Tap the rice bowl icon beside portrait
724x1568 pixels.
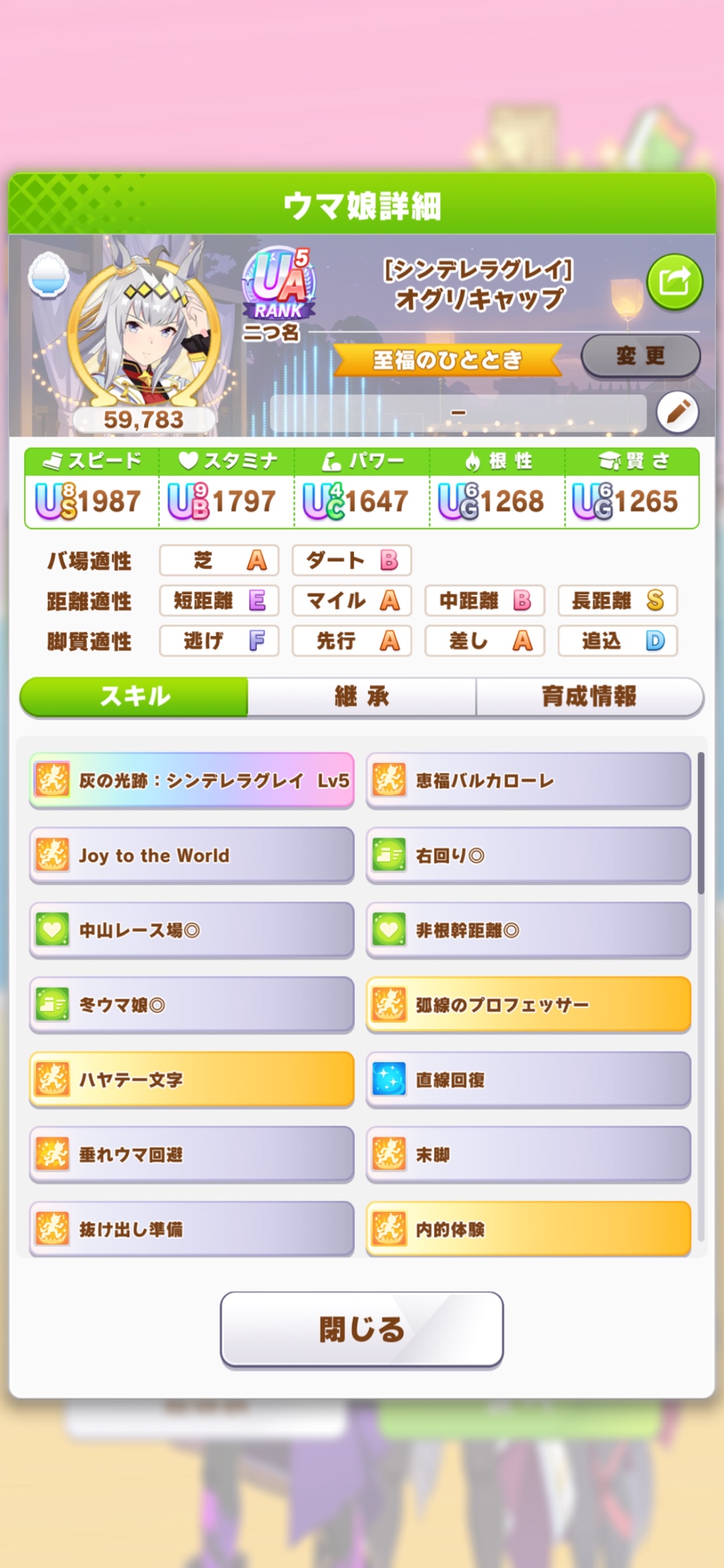point(49,274)
